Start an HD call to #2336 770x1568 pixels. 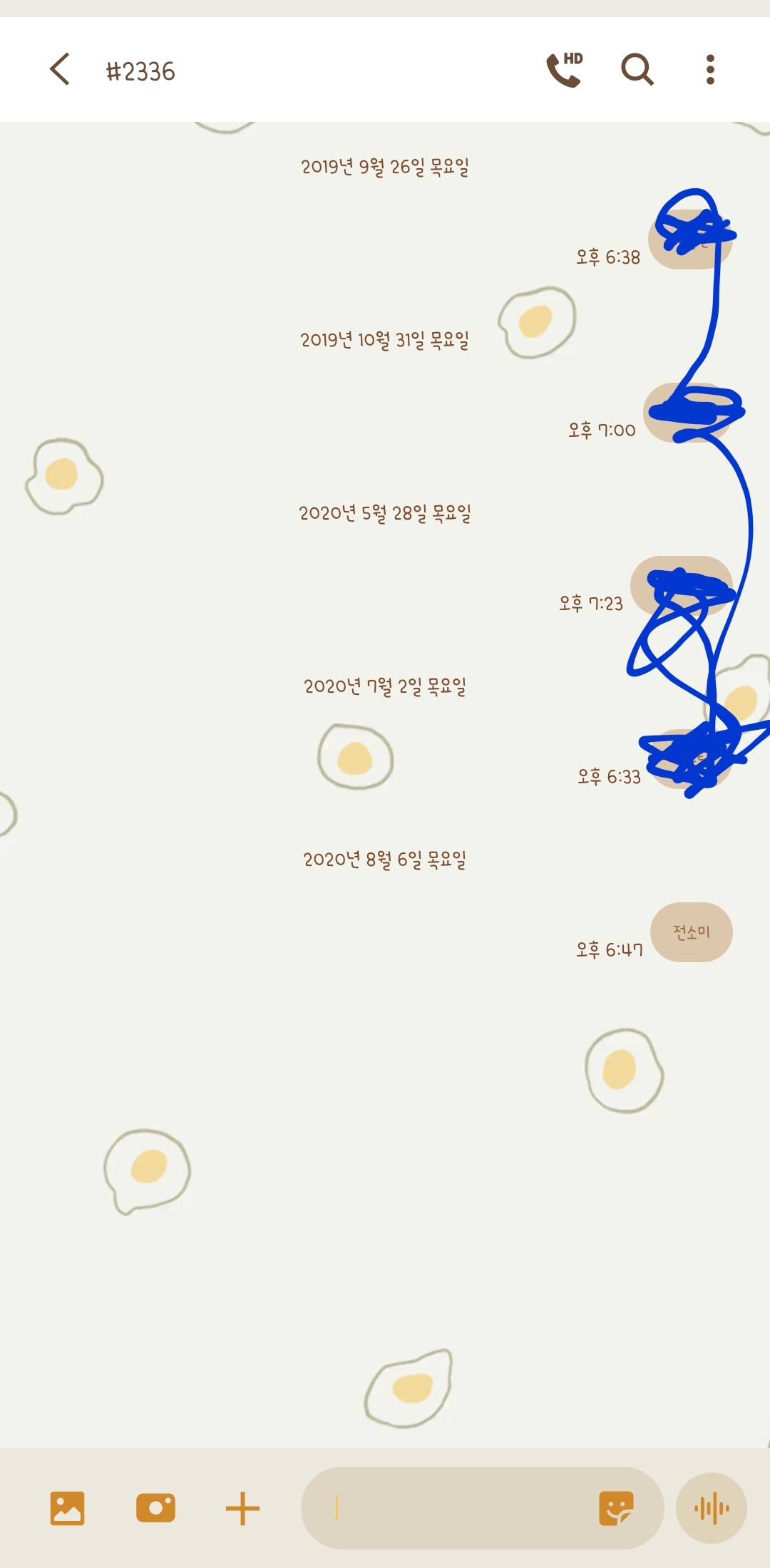pyautogui.click(x=564, y=70)
